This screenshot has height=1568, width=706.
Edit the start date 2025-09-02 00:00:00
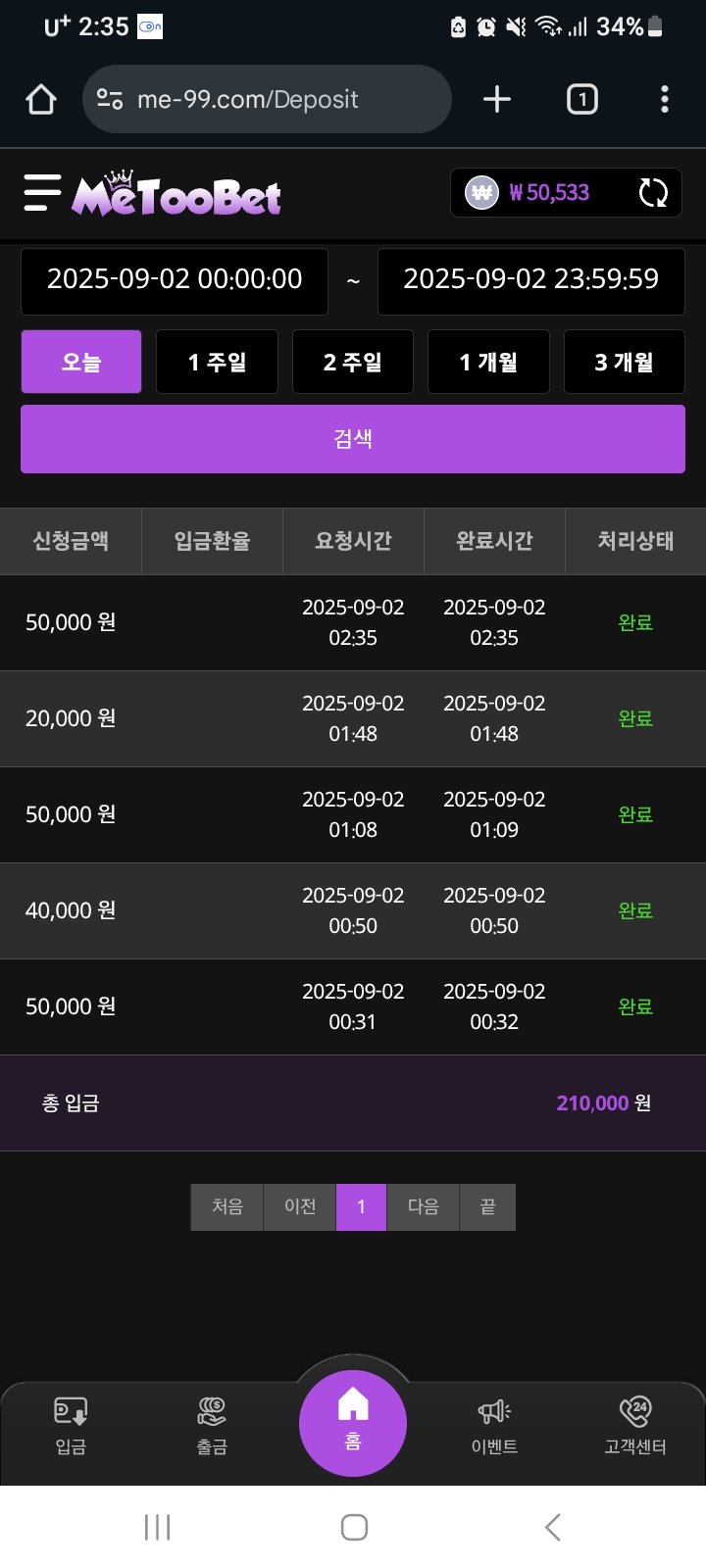(175, 280)
